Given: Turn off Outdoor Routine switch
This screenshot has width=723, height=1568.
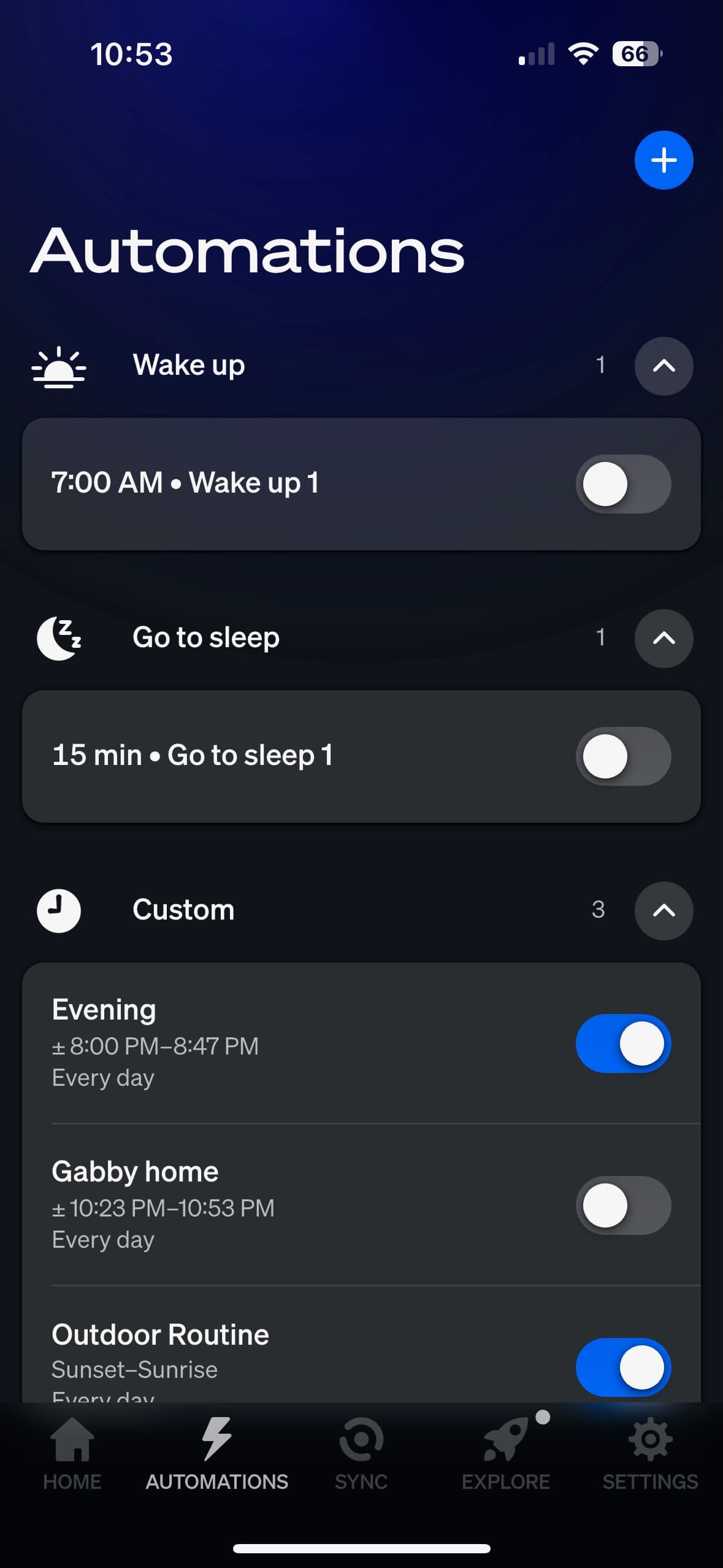Looking at the screenshot, I should point(623,1367).
